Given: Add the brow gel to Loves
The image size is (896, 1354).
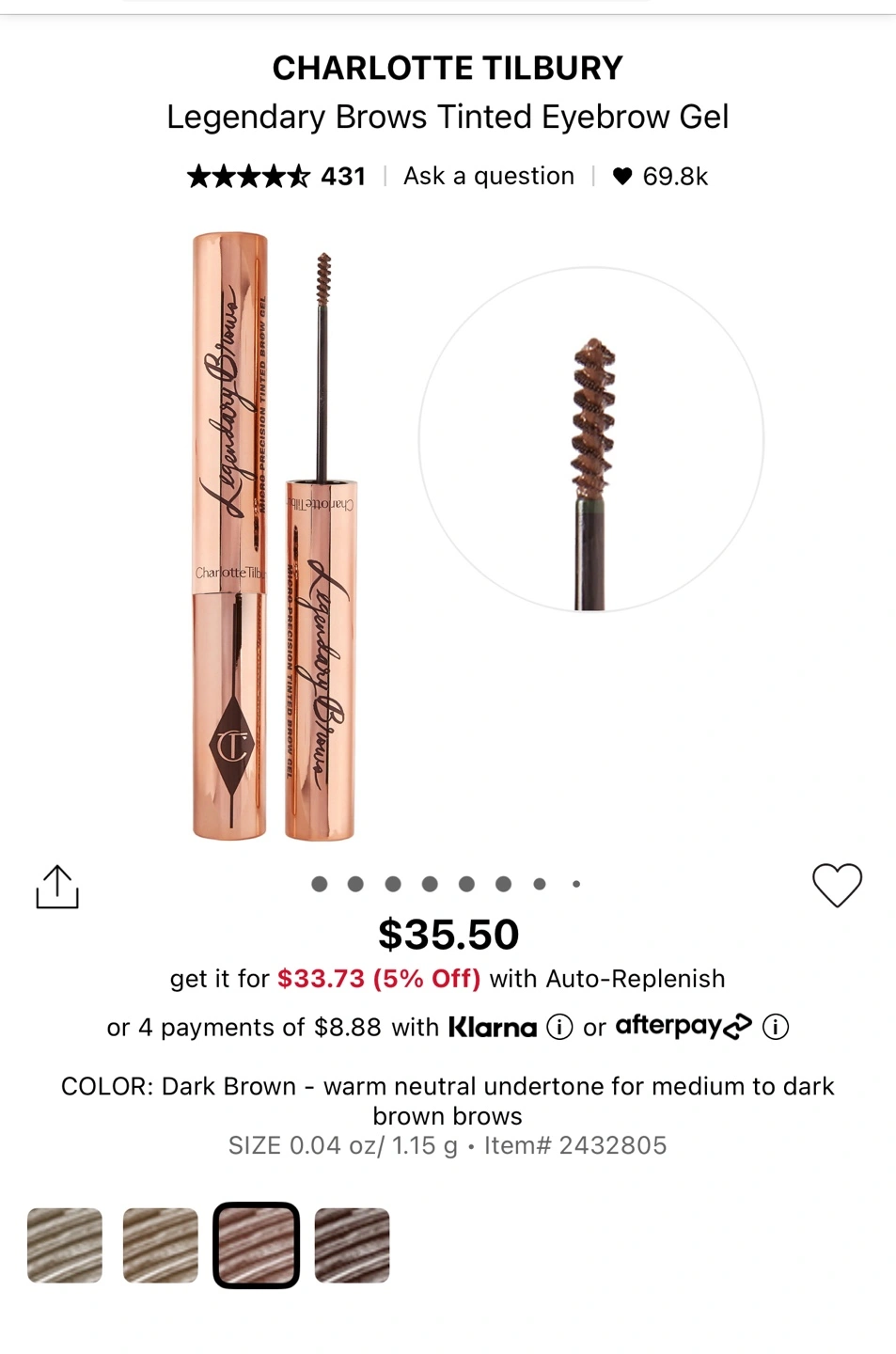Looking at the screenshot, I should pos(836,885).
